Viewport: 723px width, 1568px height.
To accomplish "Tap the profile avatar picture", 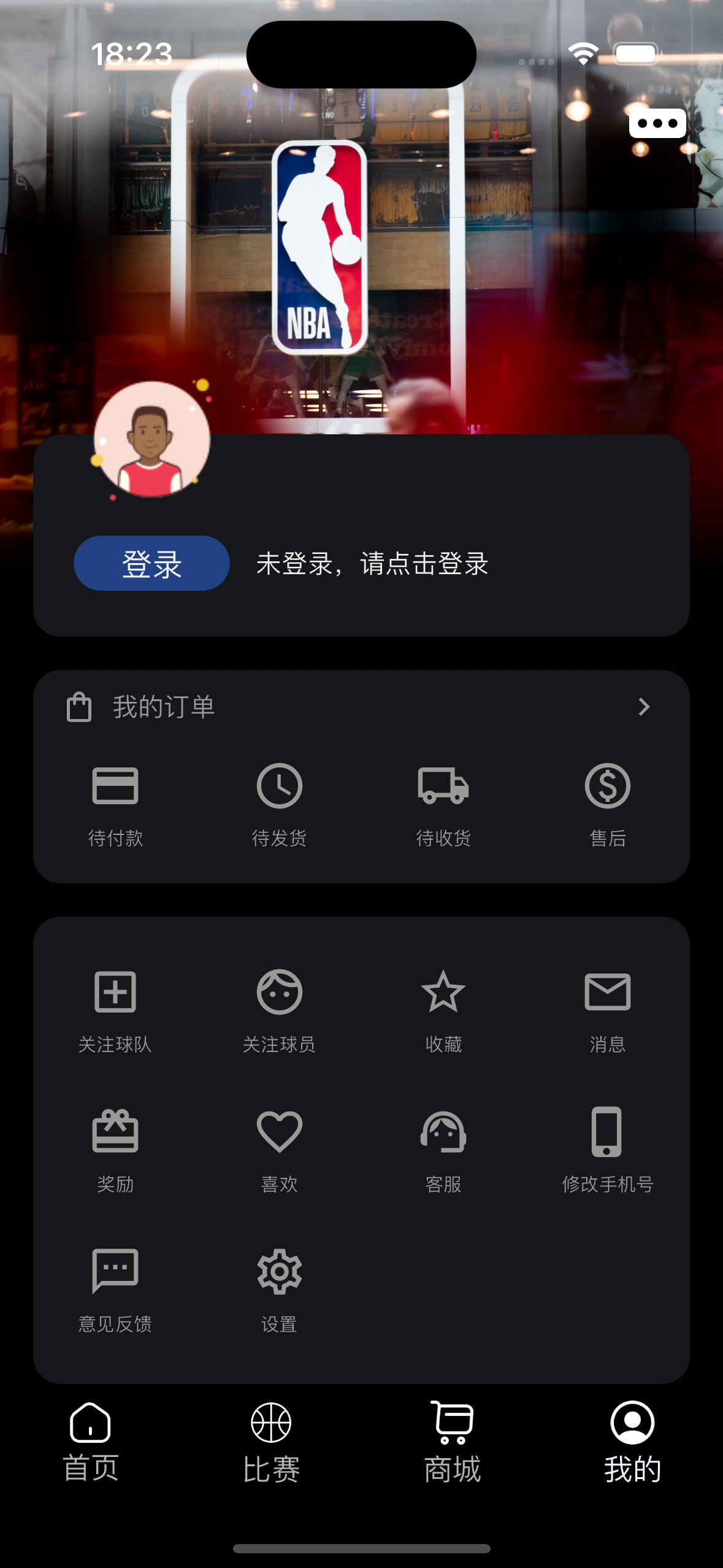I will click(151, 439).
